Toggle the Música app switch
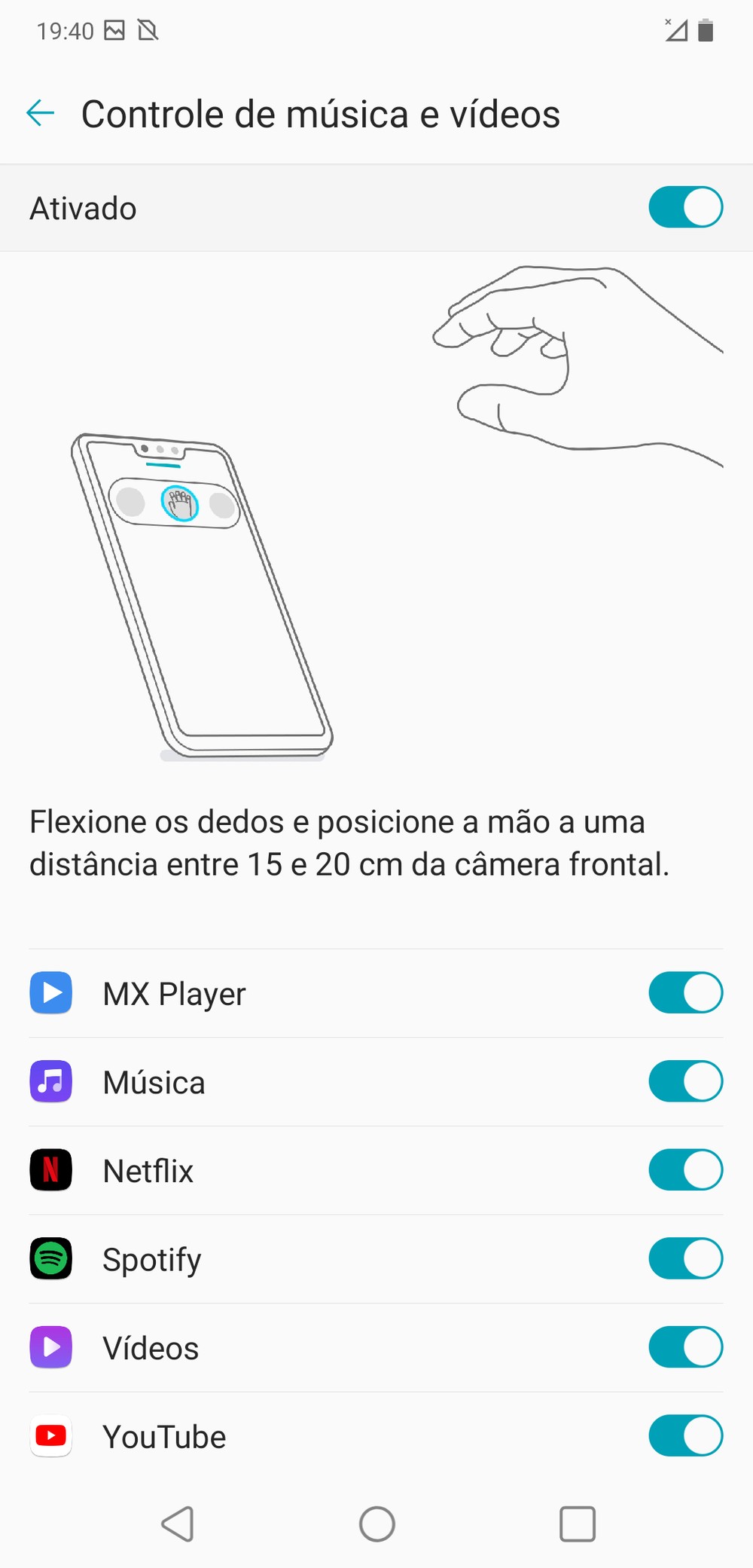This screenshot has height=1568, width=753. pos(685,1081)
